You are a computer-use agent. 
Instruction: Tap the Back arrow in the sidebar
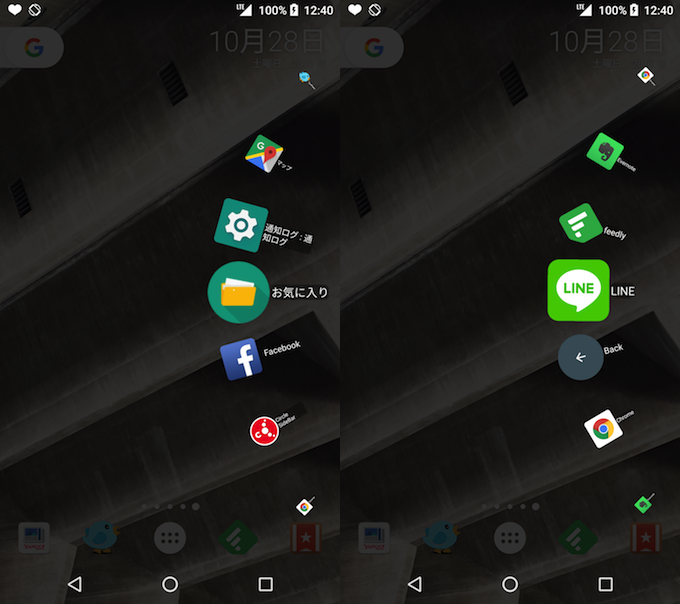pos(580,357)
